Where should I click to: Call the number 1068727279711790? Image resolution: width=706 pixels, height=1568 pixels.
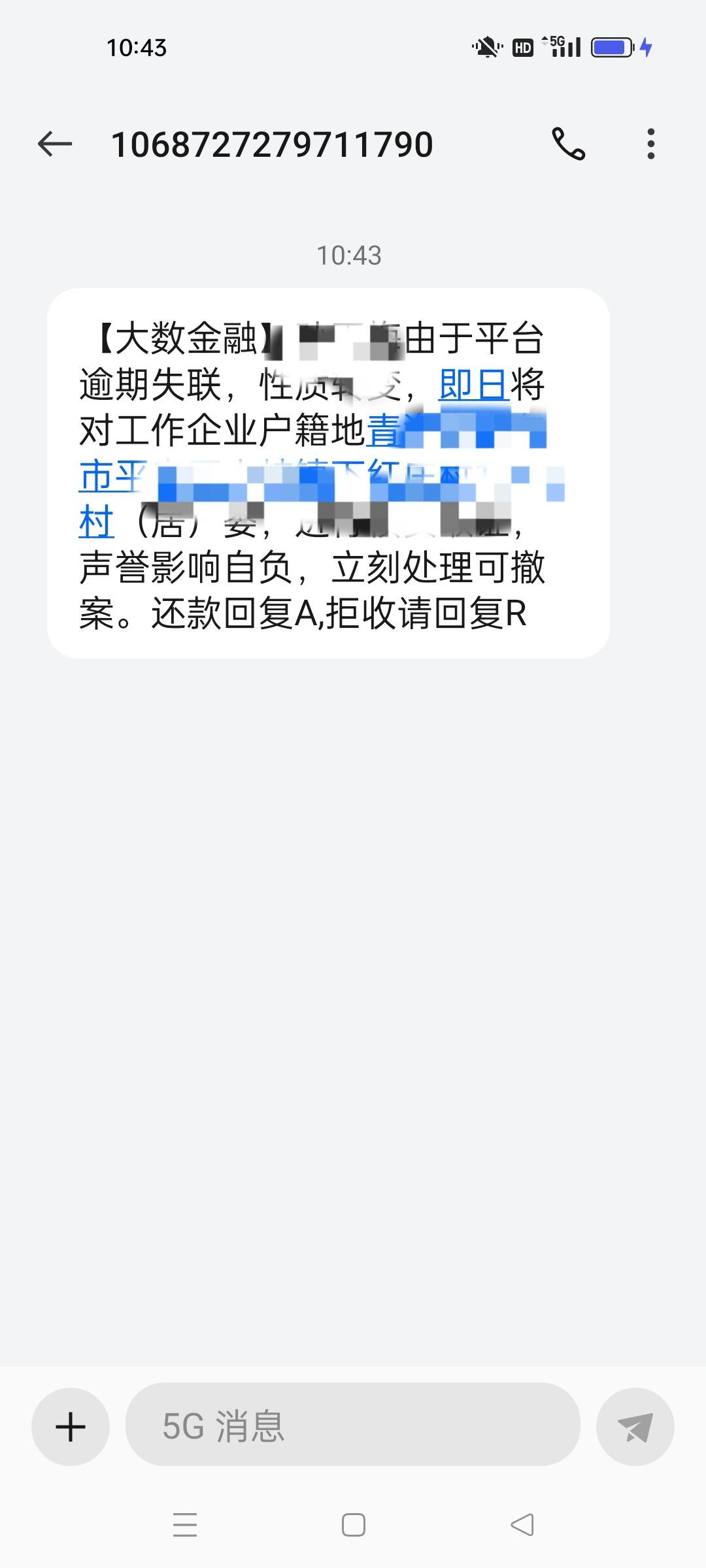coord(568,144)
